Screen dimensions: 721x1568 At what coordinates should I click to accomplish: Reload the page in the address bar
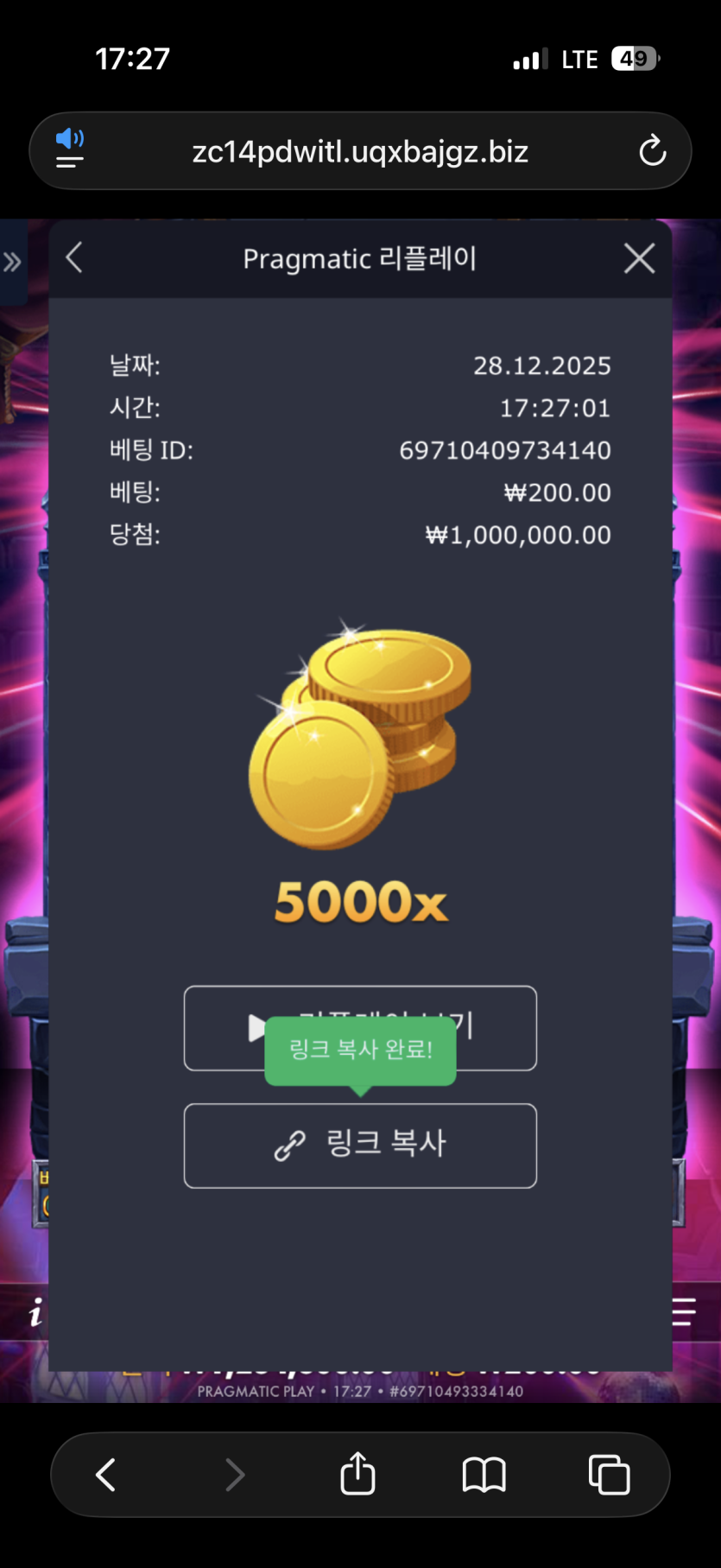click(652, 151)
